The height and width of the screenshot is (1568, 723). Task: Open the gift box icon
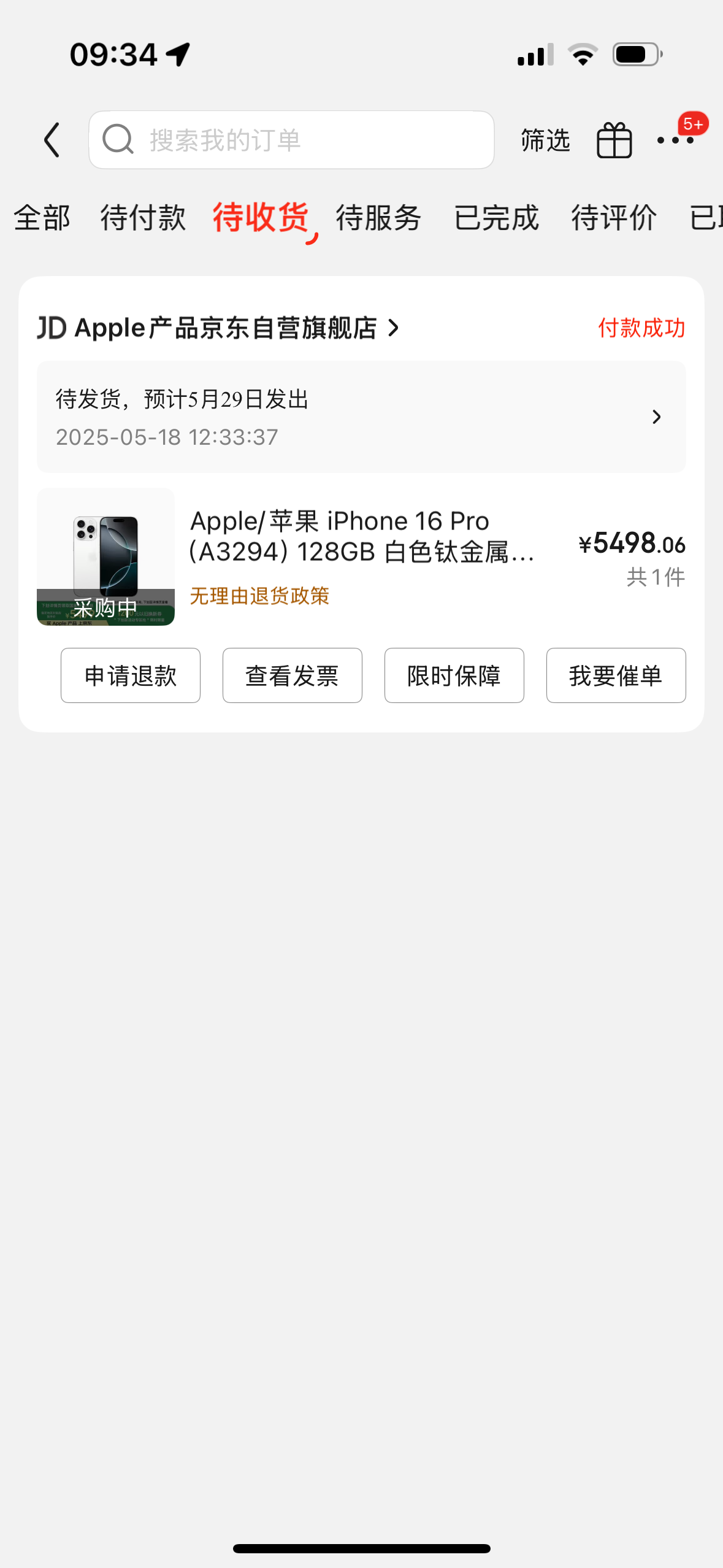click(614, 140)
